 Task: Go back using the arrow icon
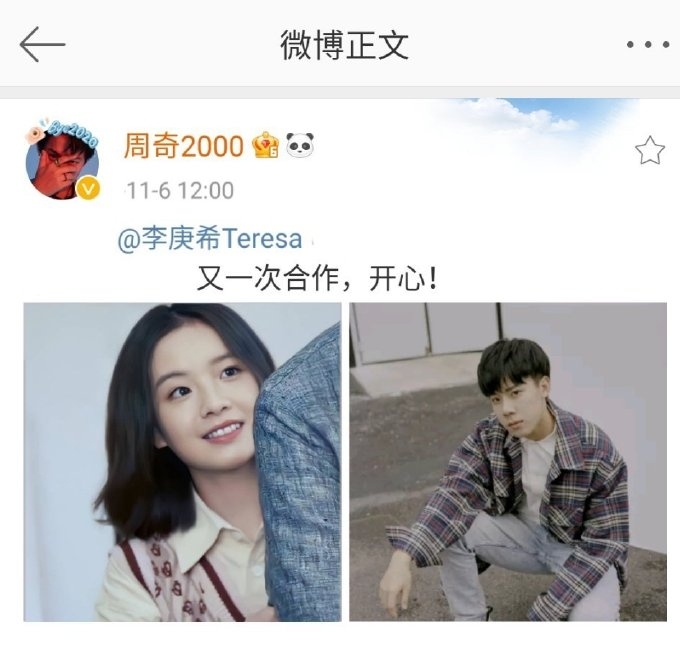(x=42, y=45)
